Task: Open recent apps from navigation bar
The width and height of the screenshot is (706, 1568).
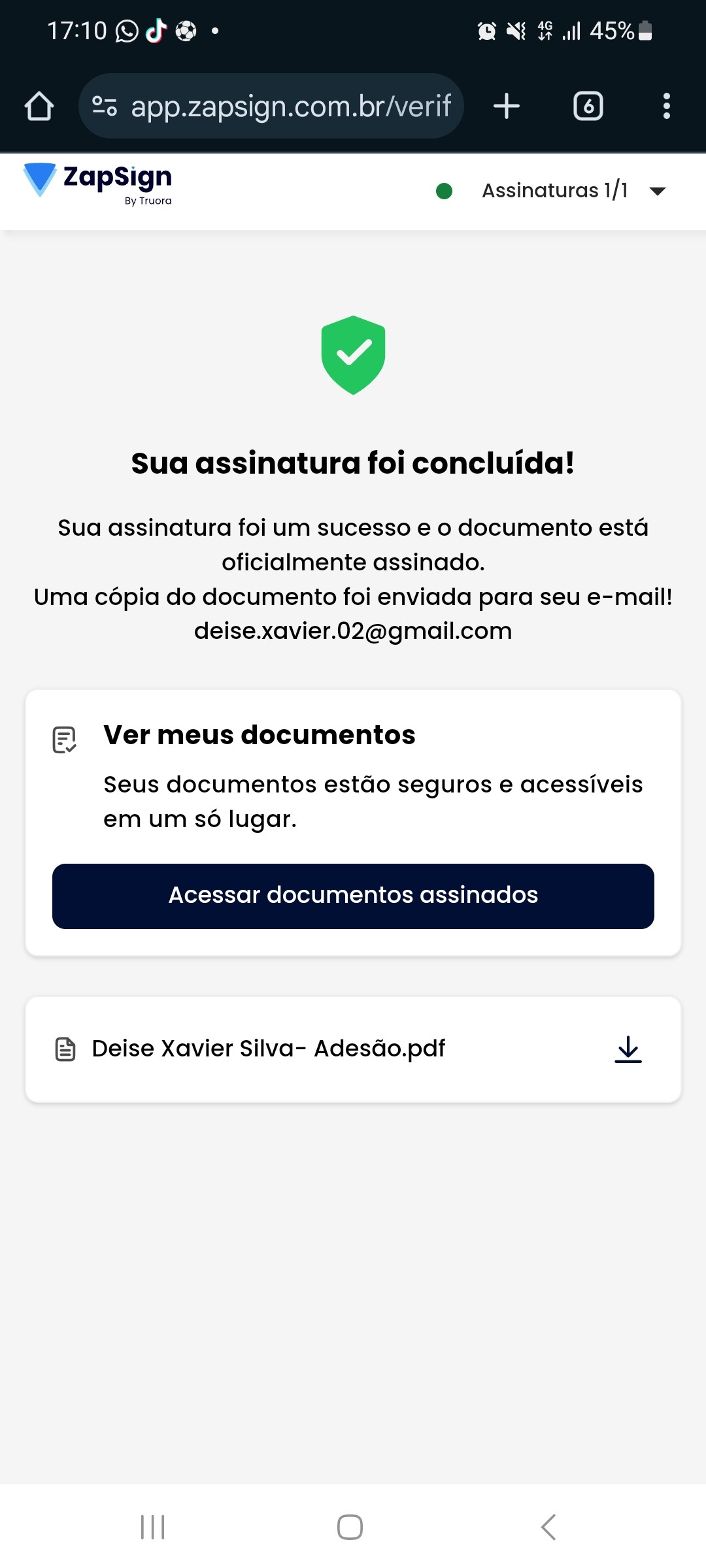Action: 153,1527
